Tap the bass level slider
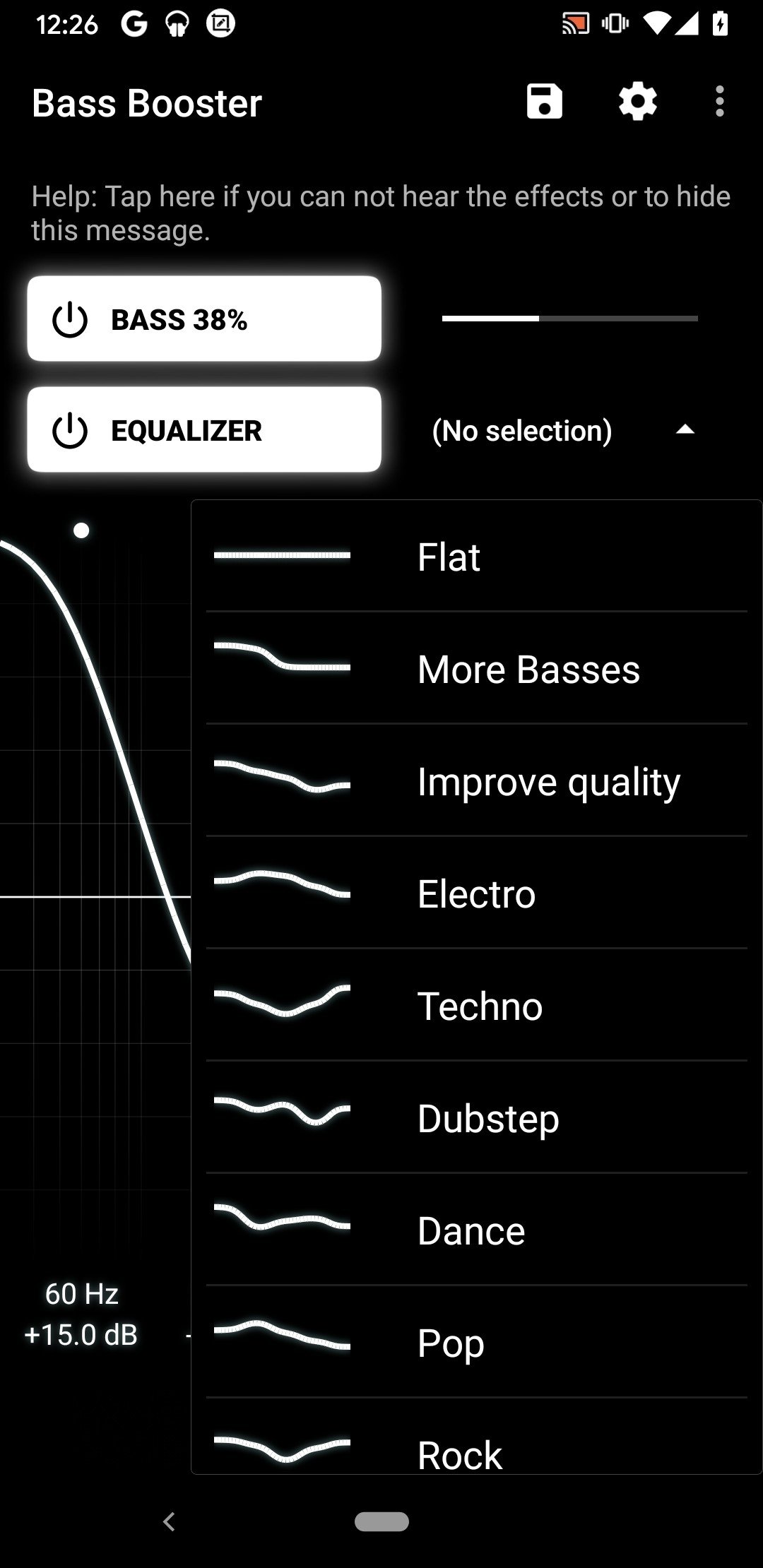This screenshot has height=1568, width=763. 569,319
